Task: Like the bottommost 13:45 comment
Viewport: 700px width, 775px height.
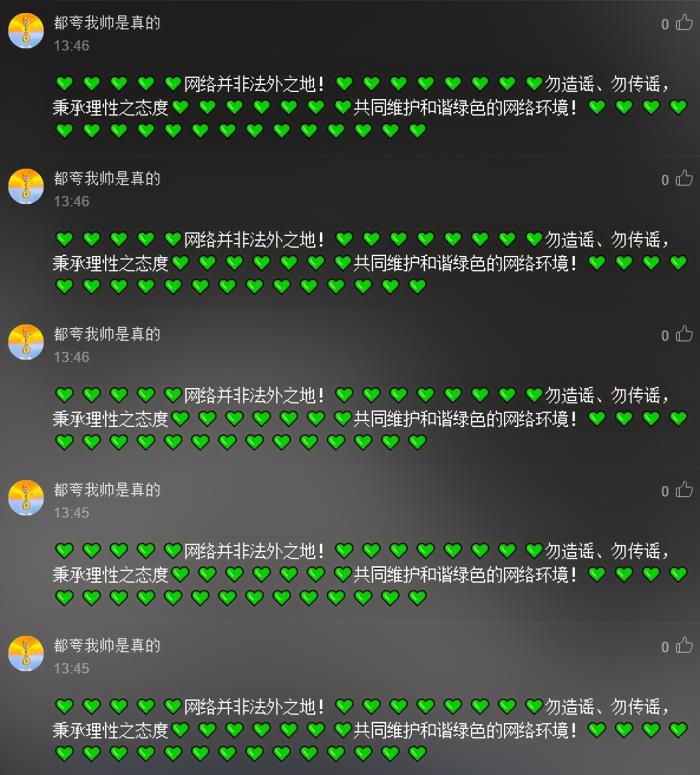Action: click(x=684, y=646)
